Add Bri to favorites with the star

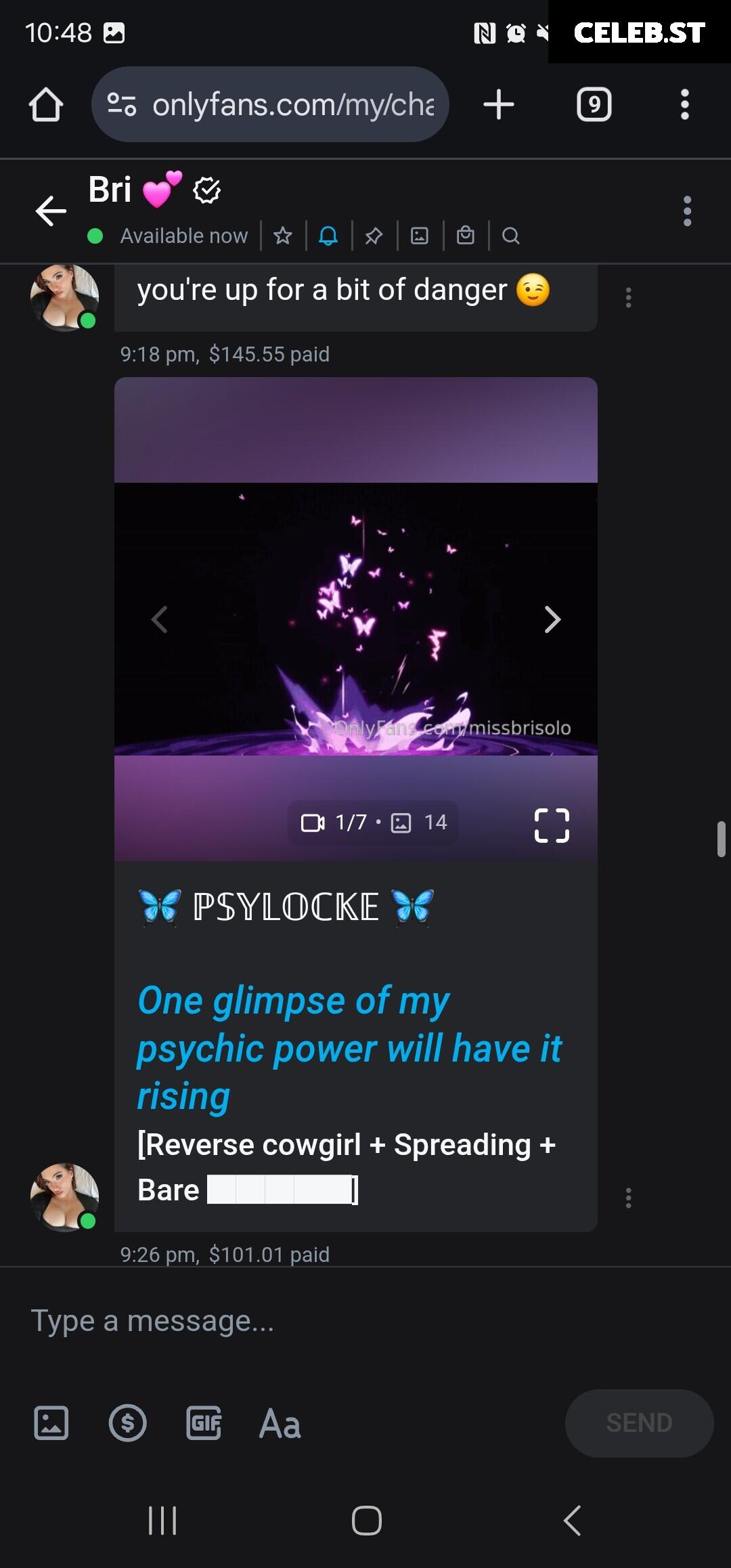coord(283,236)
